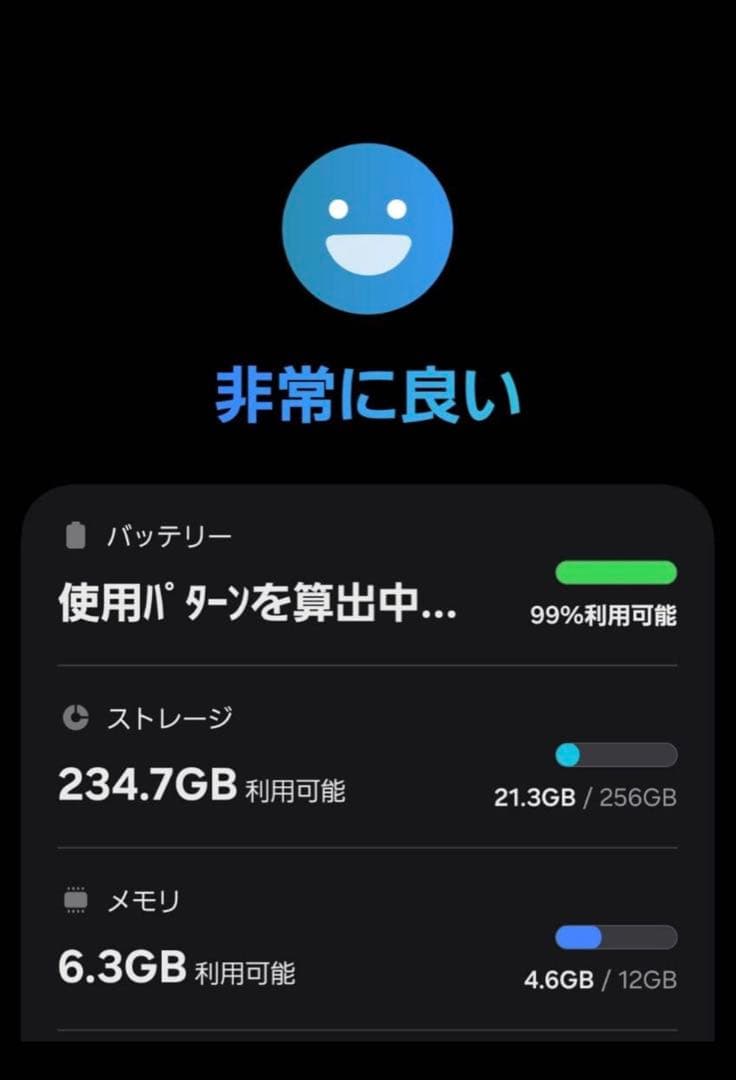This screenshot has height=1080, width=736.
Task: Select the 非常に良い status text
Action: (x=368, y=391)
